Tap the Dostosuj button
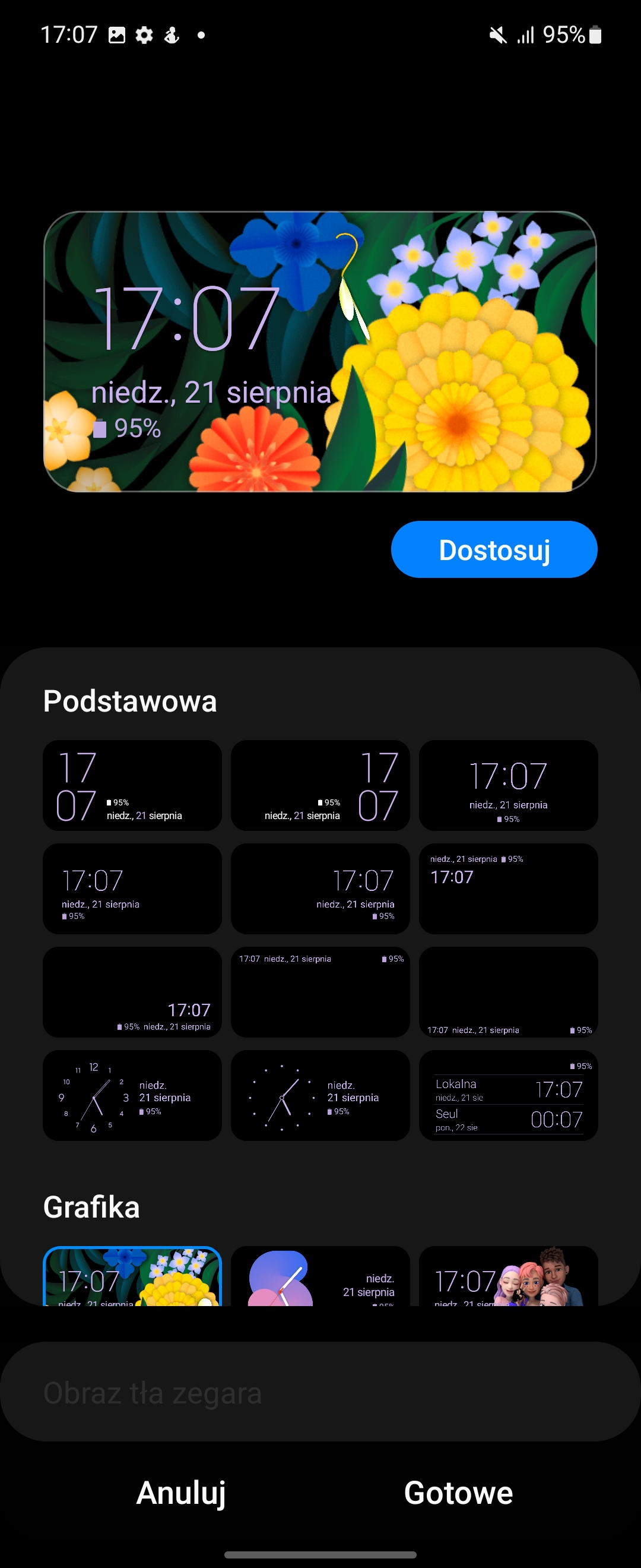This screenshot has height=1568, width=641. [x=494, y=549]
